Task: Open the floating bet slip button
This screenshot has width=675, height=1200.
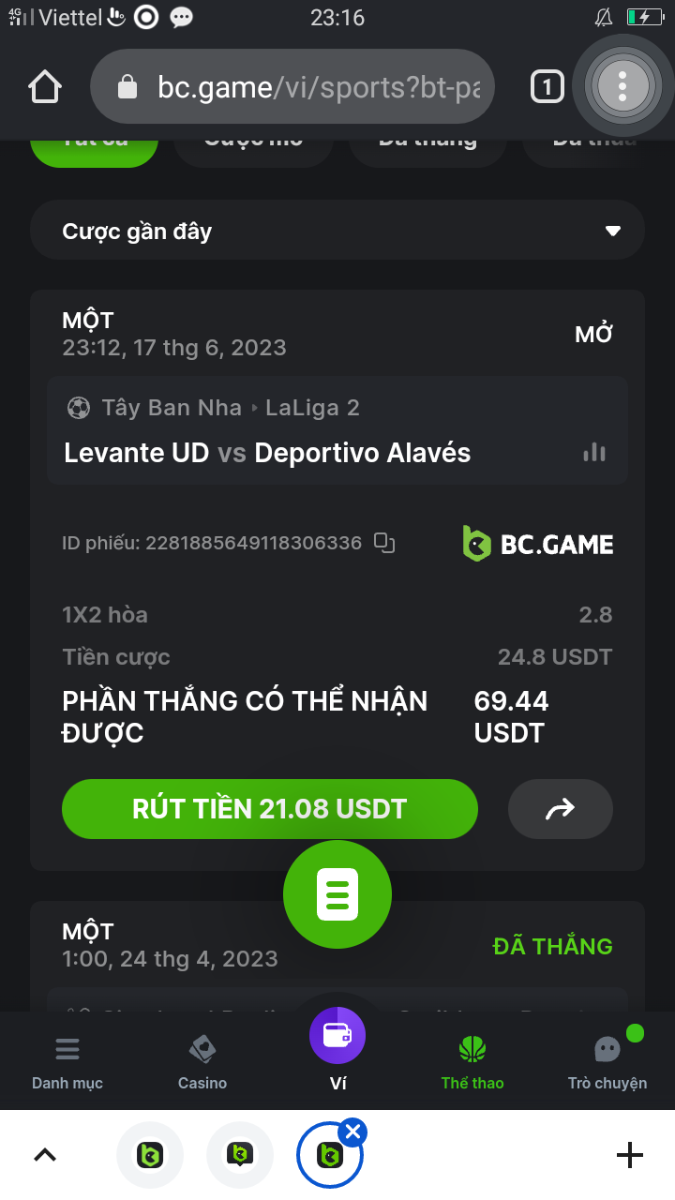Action: 337,894
